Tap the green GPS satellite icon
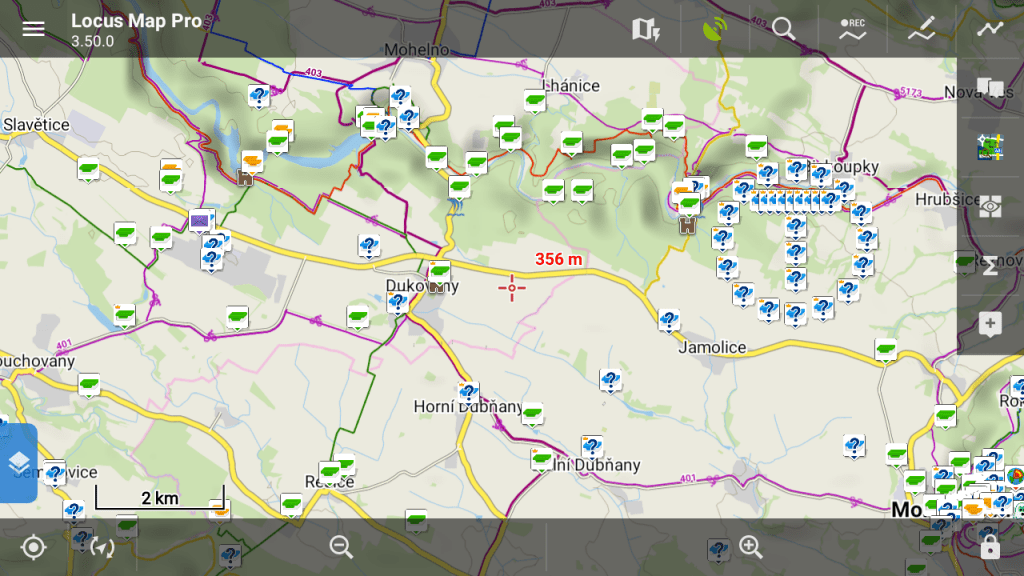 click(714, 29)
